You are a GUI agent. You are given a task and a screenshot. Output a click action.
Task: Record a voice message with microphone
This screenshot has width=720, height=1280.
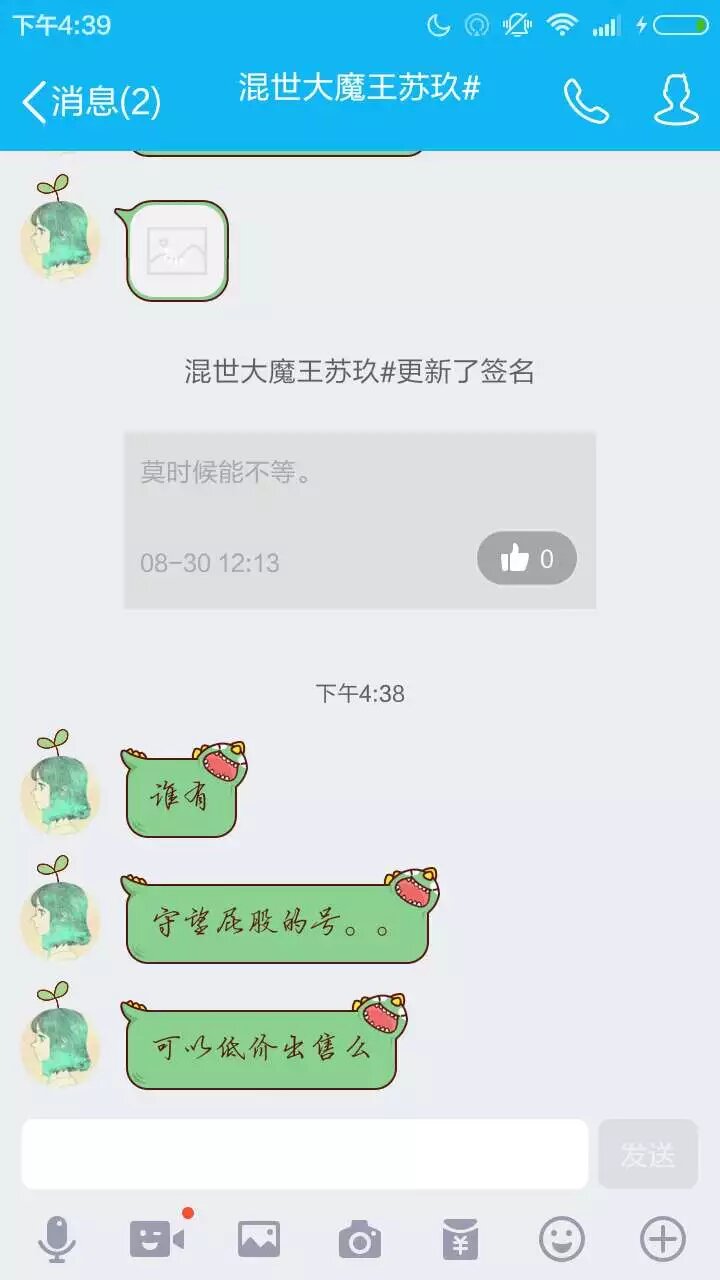[57, 1240]
